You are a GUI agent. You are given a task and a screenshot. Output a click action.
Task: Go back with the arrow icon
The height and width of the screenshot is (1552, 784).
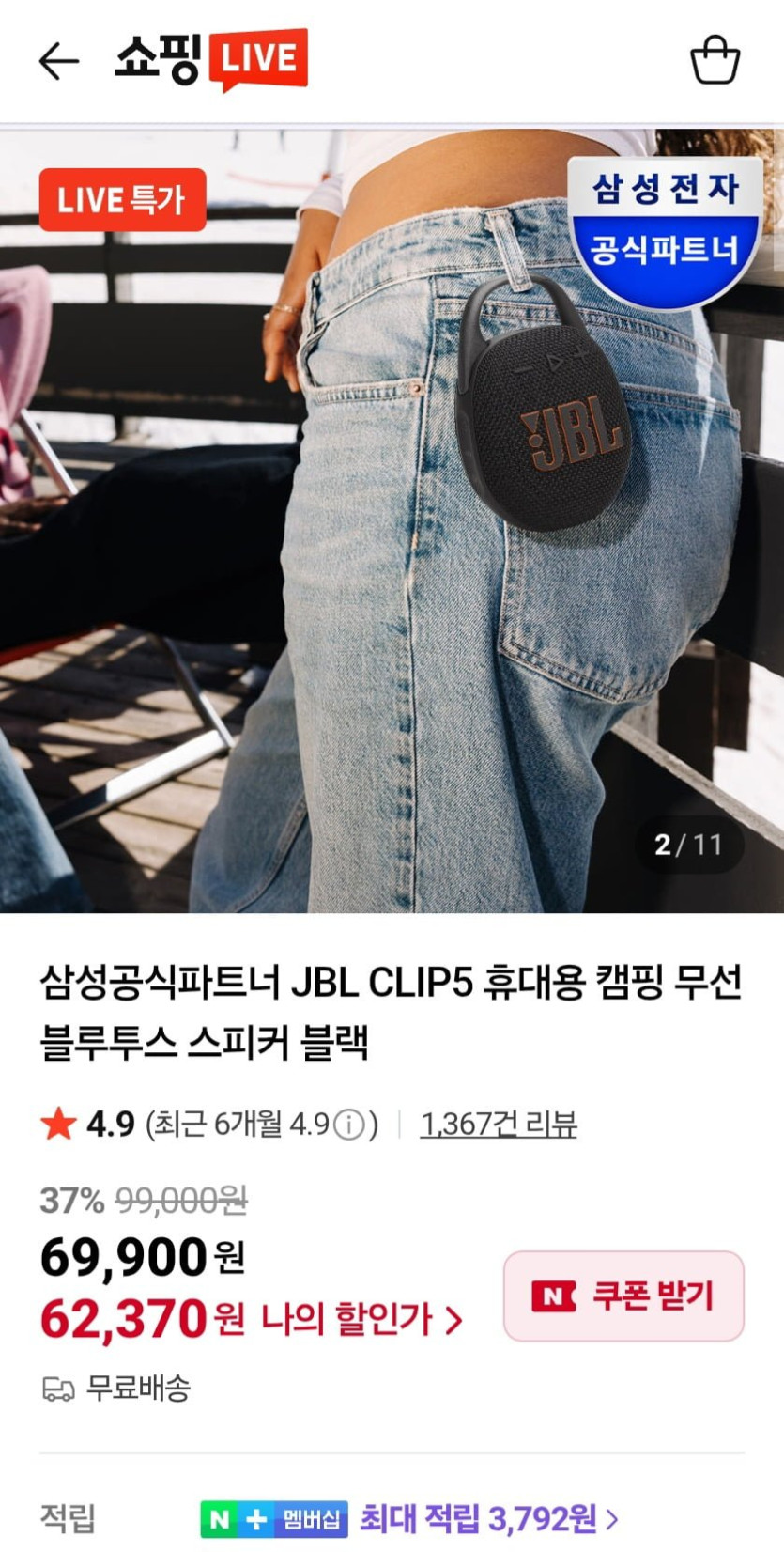click(58, 61)
